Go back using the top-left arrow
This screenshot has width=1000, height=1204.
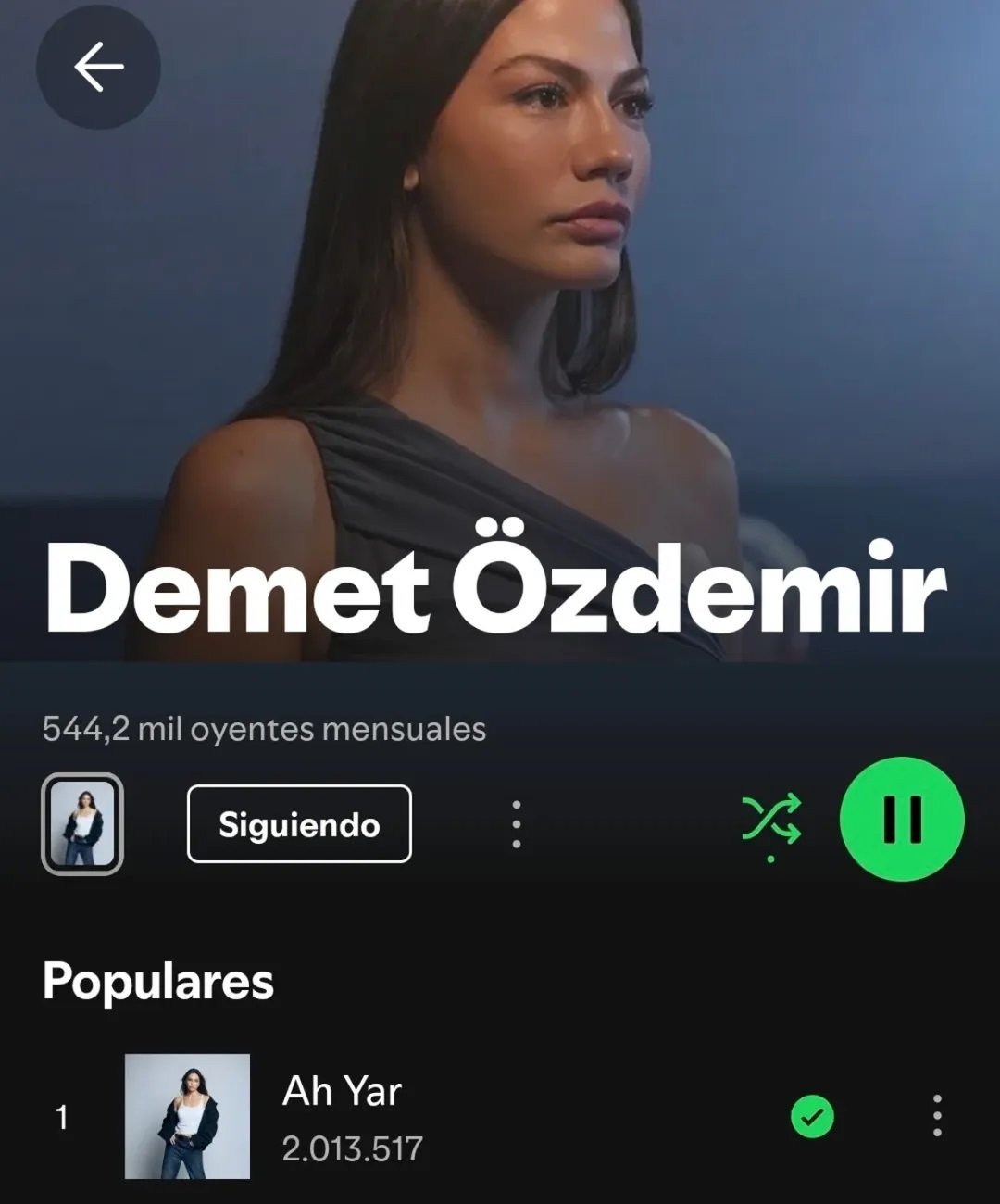[98, 67]
